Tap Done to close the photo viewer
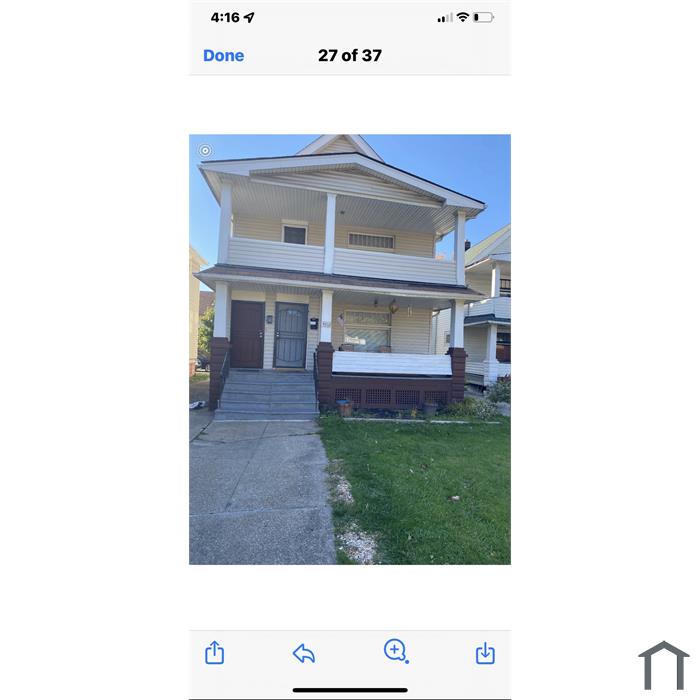This screenshot has width=700, height=700. (x=223, y=56)
